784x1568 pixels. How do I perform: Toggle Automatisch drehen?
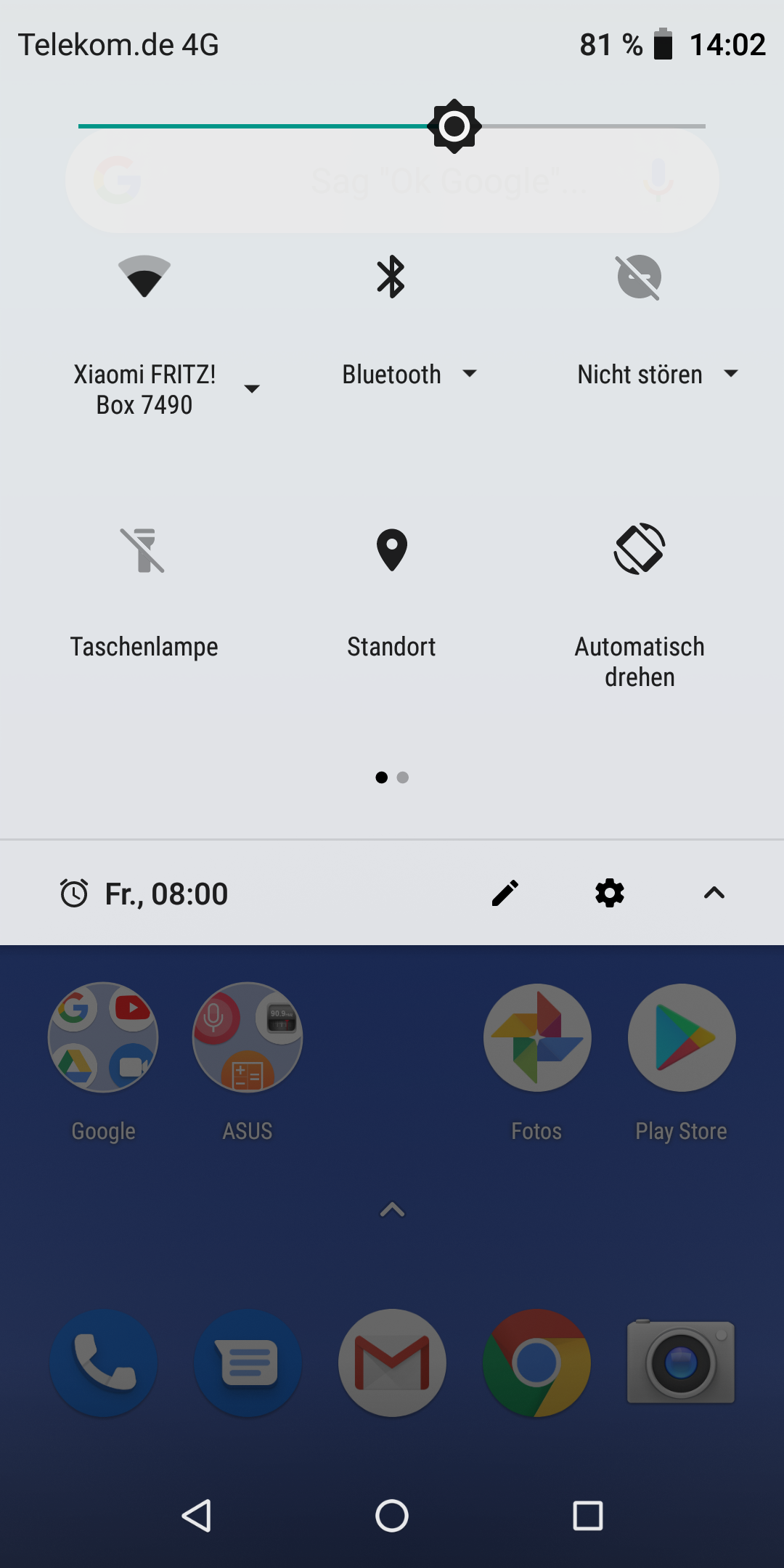[x=639, y=550]
